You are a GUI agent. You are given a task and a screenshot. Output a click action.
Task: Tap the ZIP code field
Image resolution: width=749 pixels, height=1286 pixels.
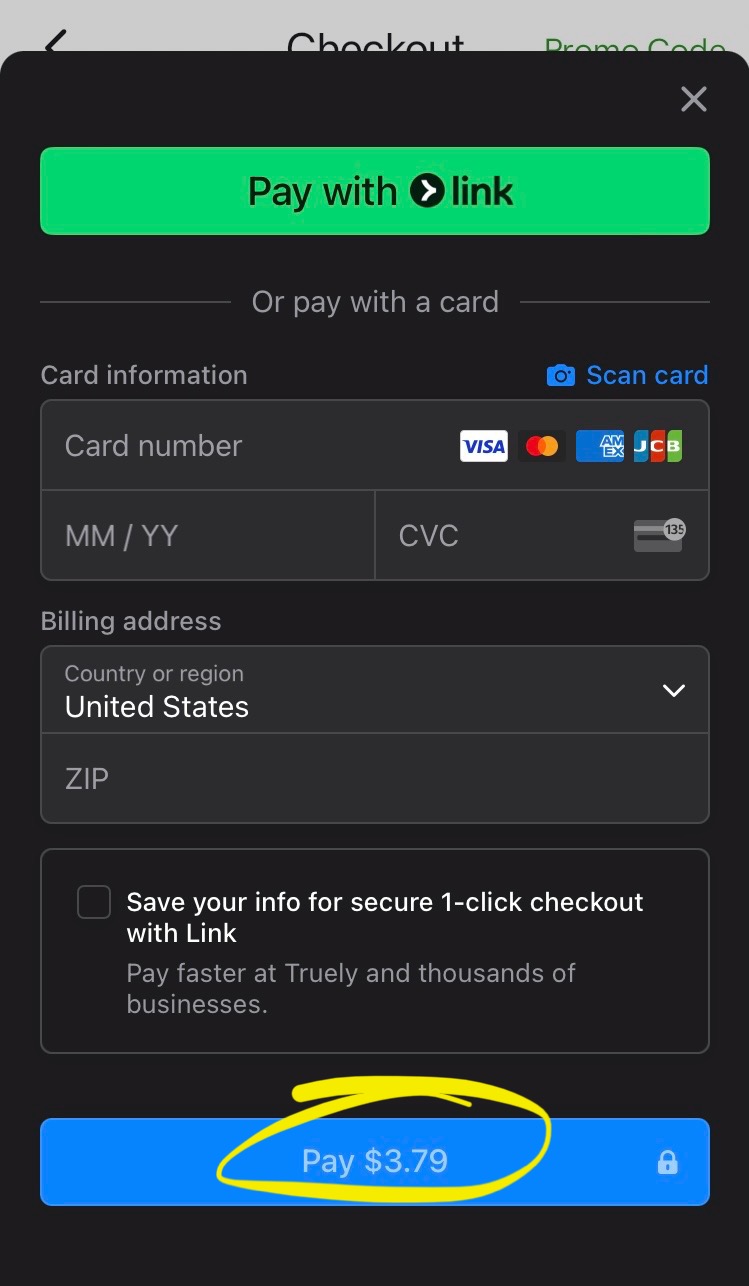(x=375, y=778)
